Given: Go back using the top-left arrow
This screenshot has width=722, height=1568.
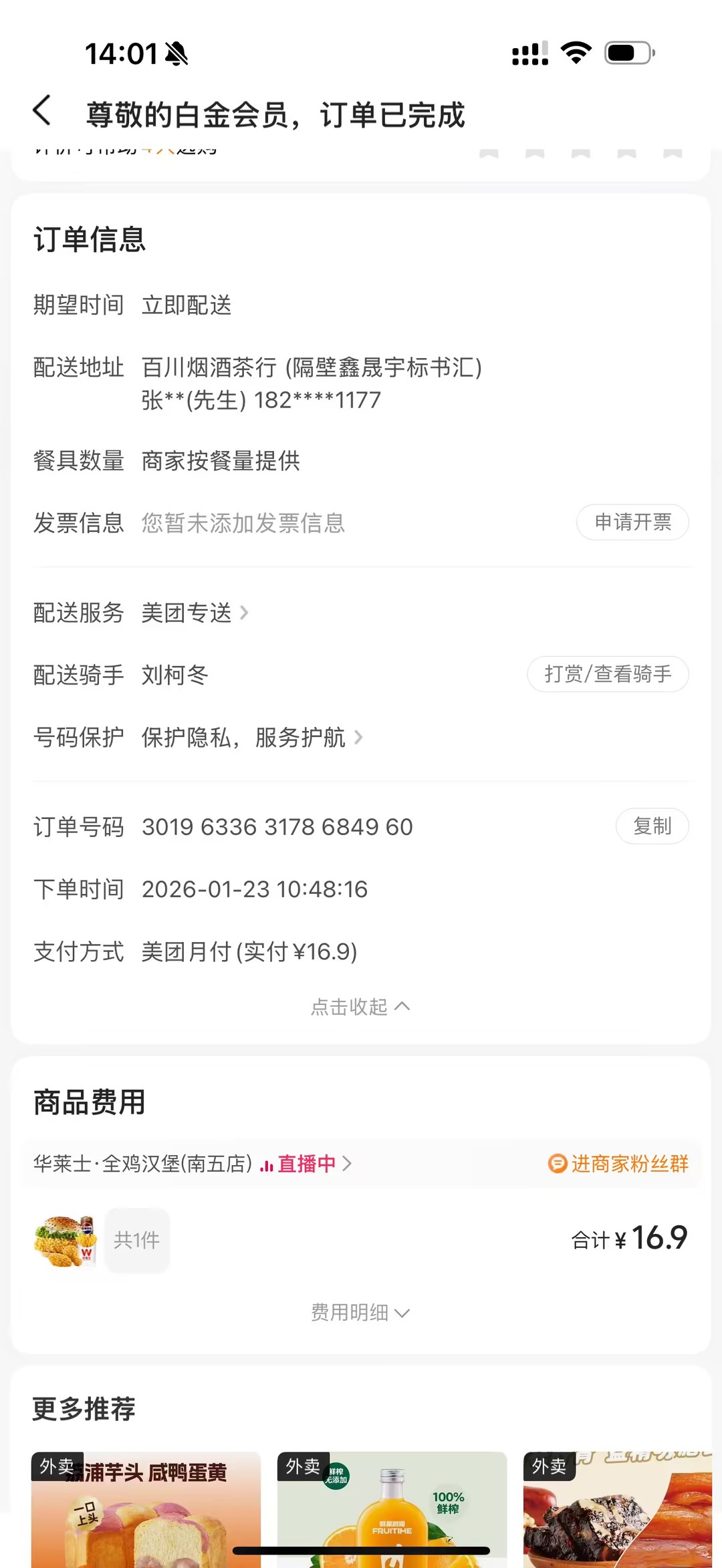Looking at the screenshot, I should [42, 111].
